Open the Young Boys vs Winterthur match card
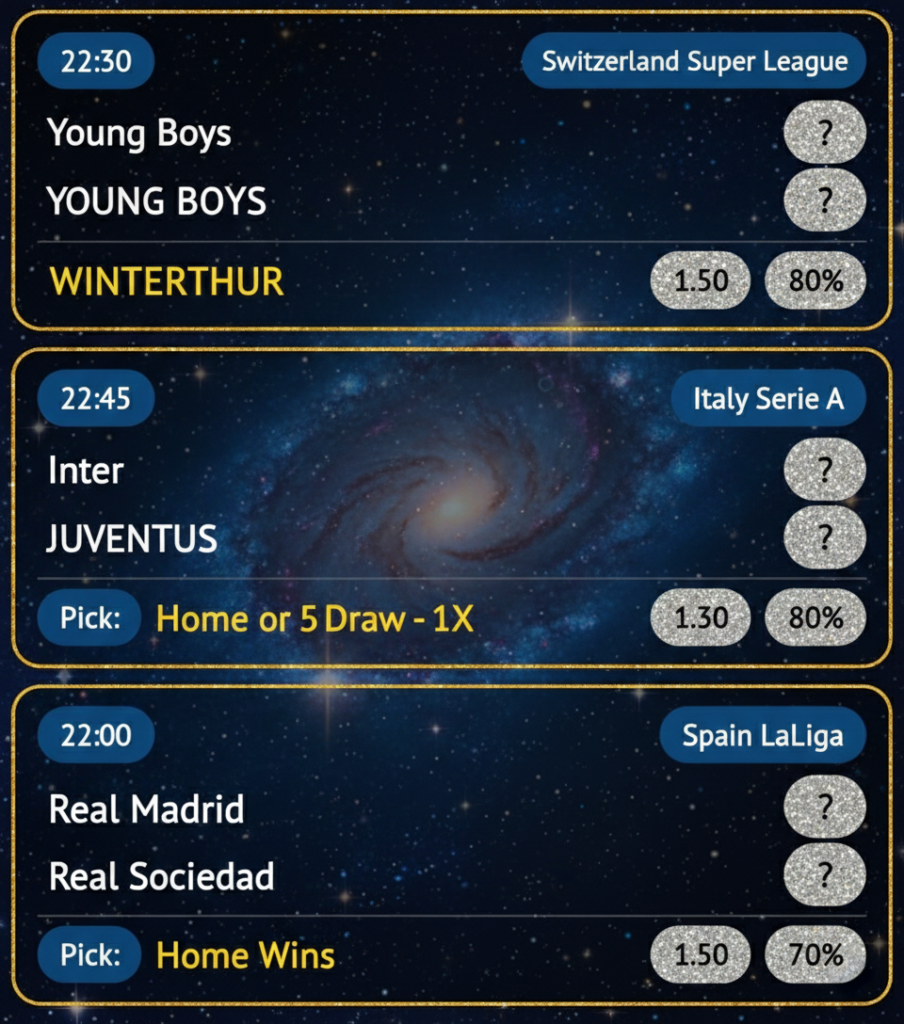 pyautogui.click(x=450, y=170)
